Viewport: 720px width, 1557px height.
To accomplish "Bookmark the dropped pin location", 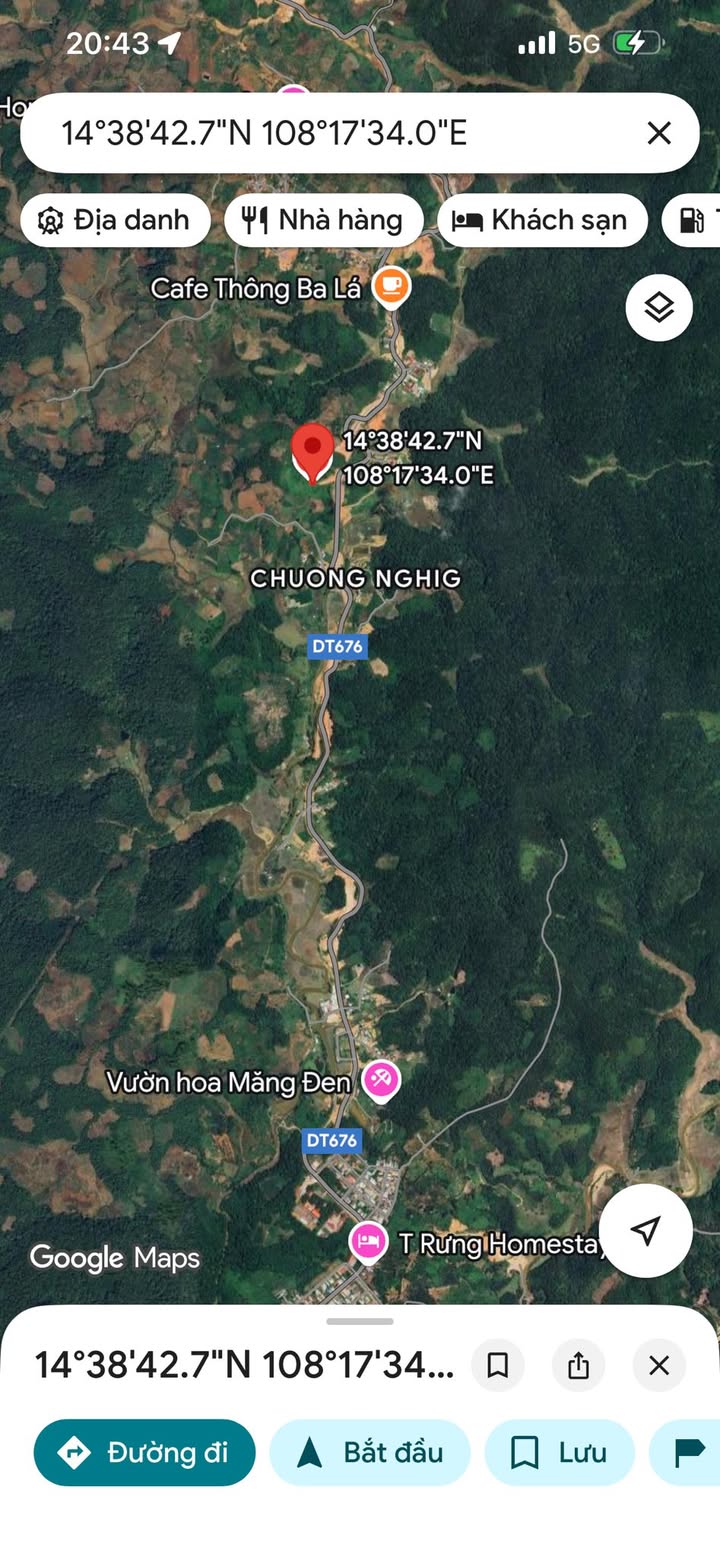I will [x=498, y=1365].
